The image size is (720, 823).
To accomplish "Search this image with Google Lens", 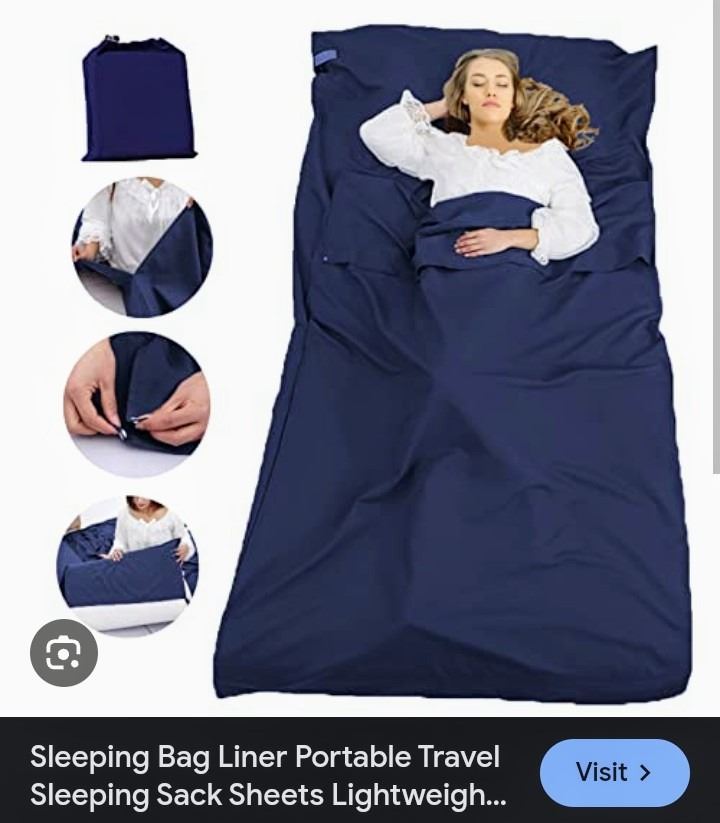I will [64, 654].
